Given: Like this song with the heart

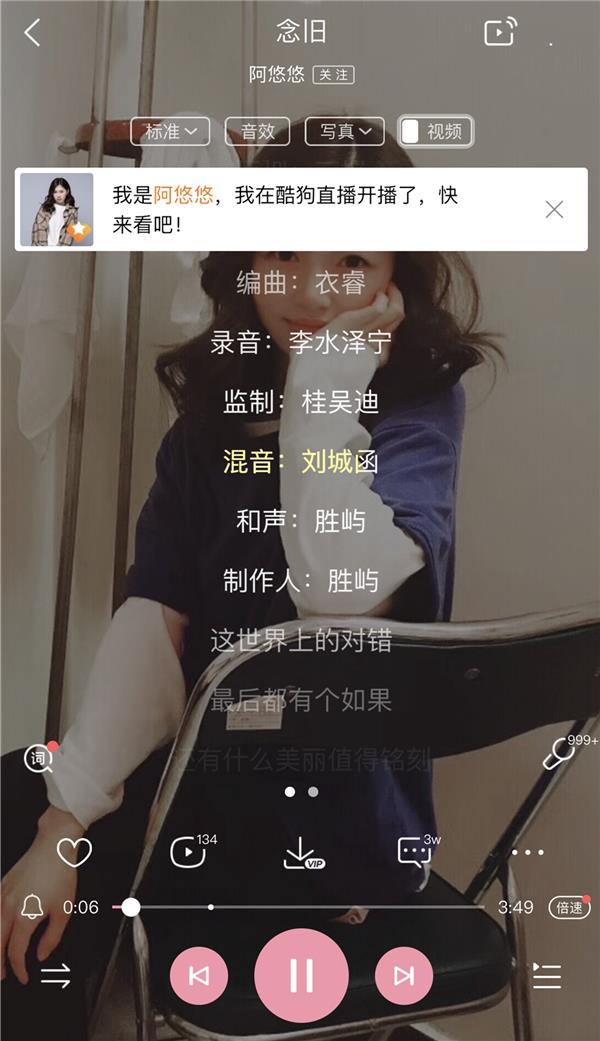Looking at the screenshot, I should [74, 852].
